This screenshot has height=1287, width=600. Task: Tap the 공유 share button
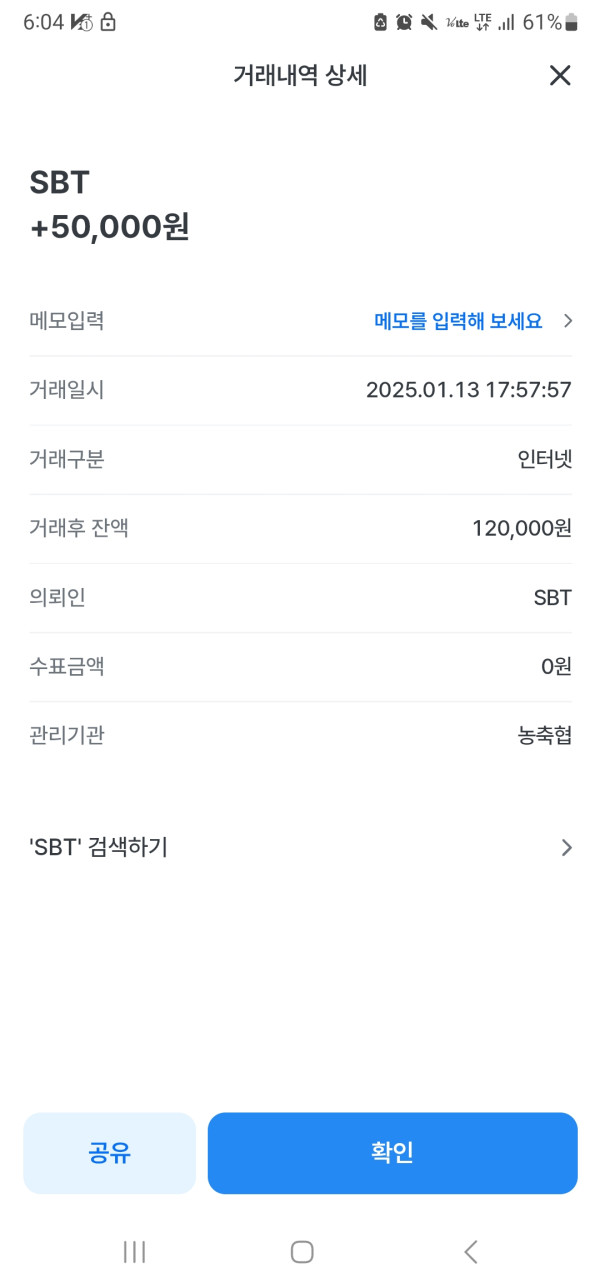[x=110, y=1153]
